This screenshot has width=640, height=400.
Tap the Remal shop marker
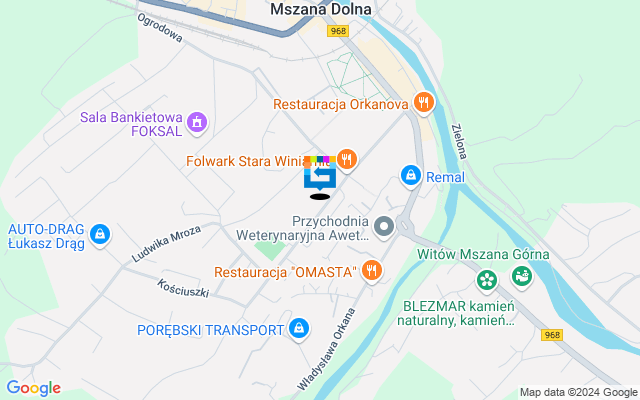[x=409, y=176]
